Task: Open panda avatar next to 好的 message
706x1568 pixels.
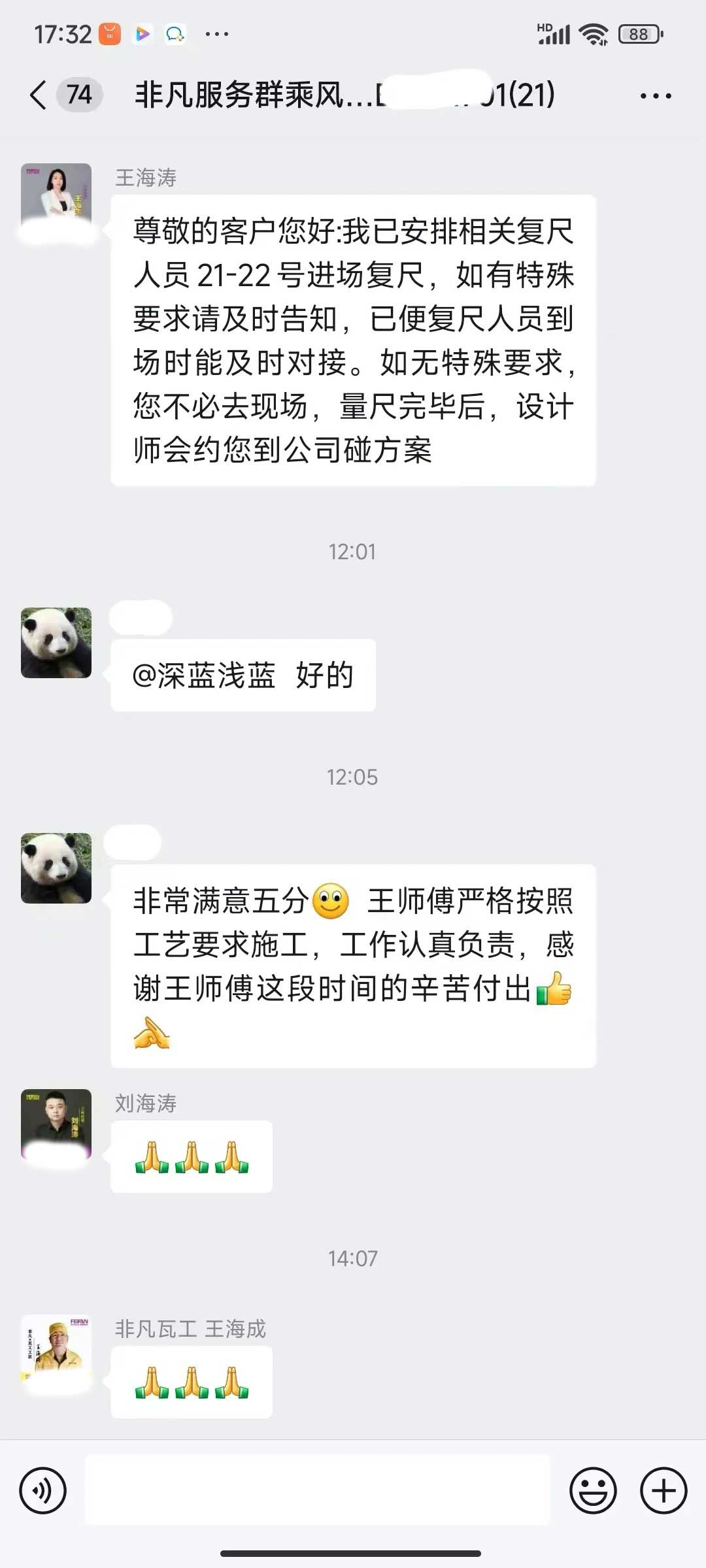Action: click(x=56, y=643)
